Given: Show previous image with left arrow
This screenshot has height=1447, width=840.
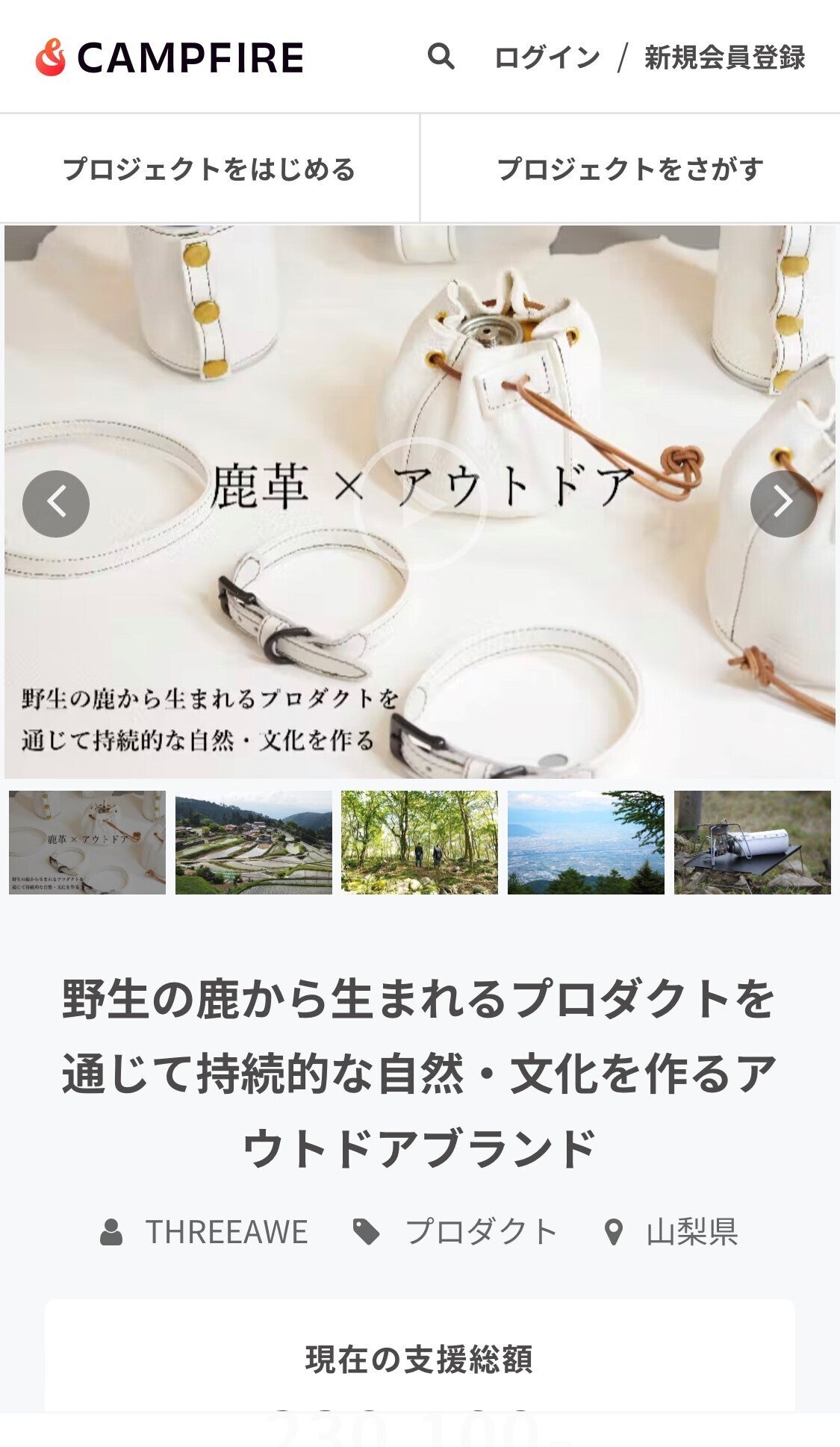Looking at the screenshot, I should [56, 503].
